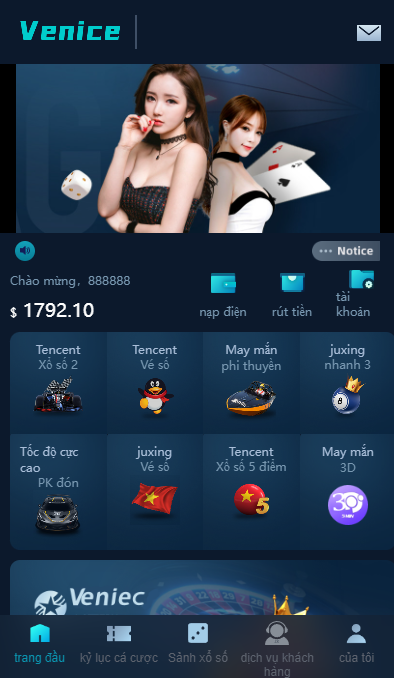394x678 pixels.
Task: Open May mắn 3D game
Action: pos(347,492)
